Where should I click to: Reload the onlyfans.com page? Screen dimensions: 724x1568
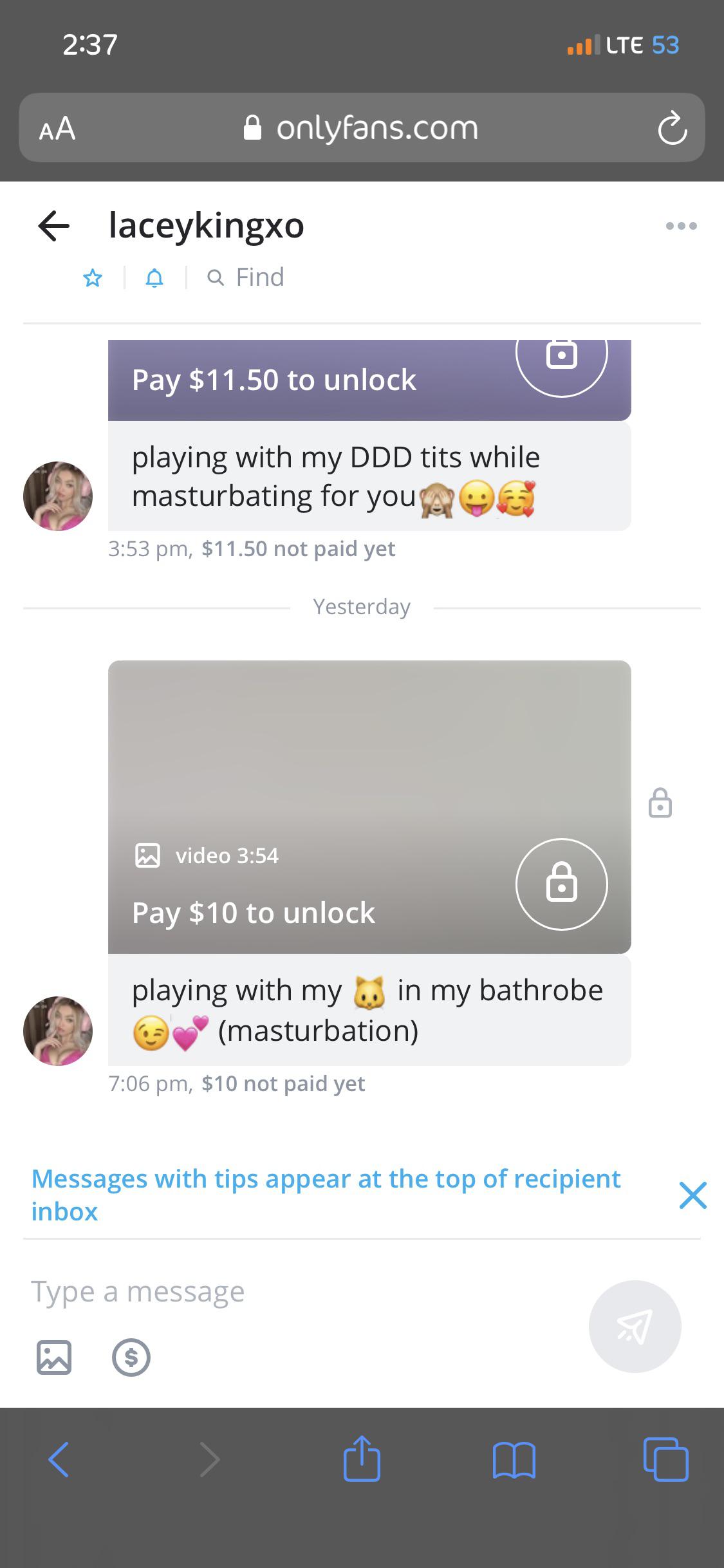672,128
